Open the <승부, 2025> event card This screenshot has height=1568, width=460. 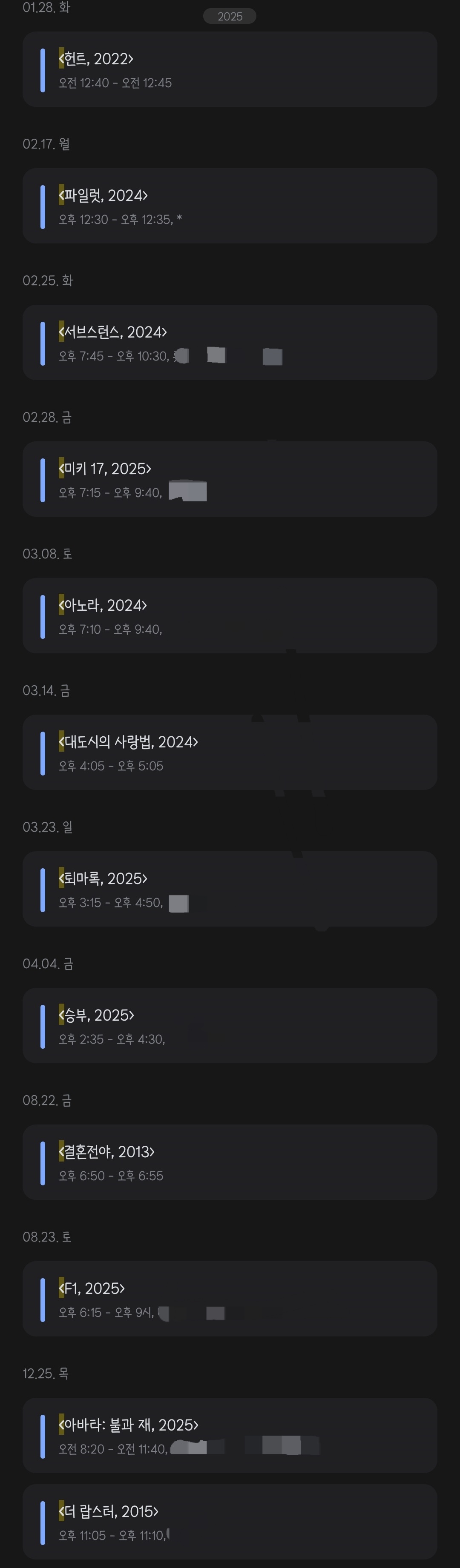pos(230,1026)
